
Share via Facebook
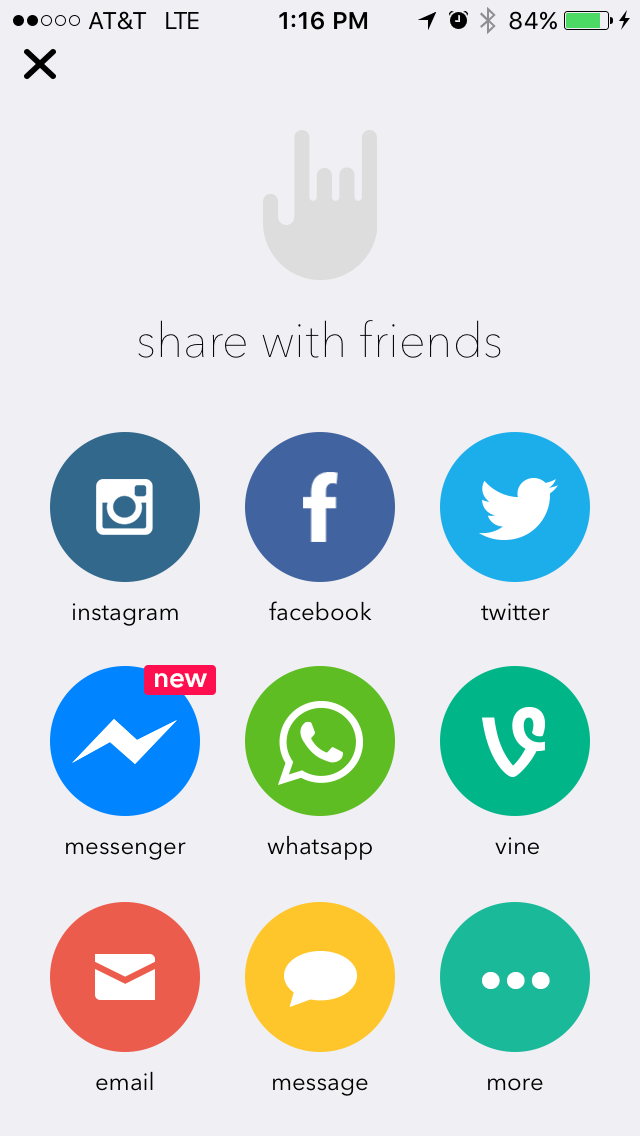[320, 507]
